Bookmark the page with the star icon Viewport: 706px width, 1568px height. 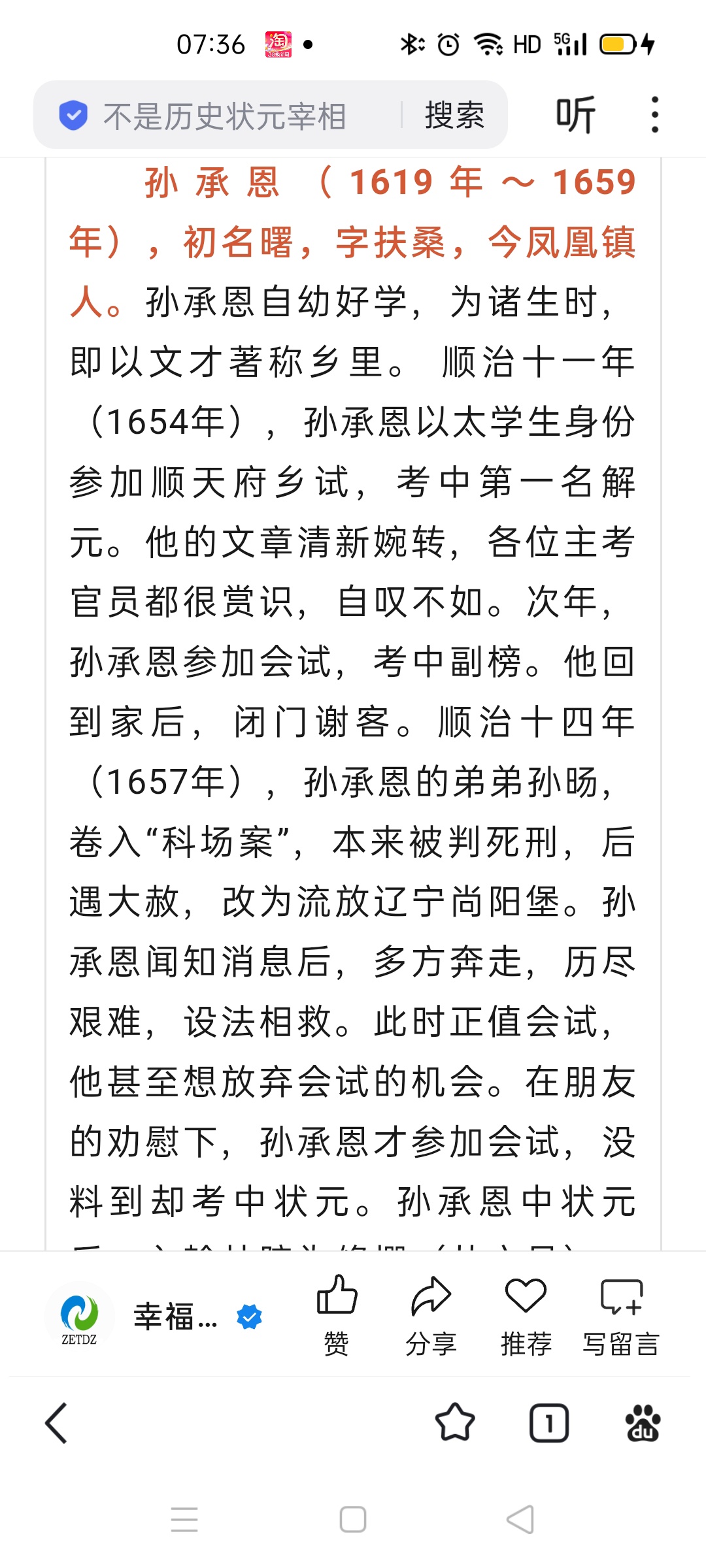click(455, 1423)
